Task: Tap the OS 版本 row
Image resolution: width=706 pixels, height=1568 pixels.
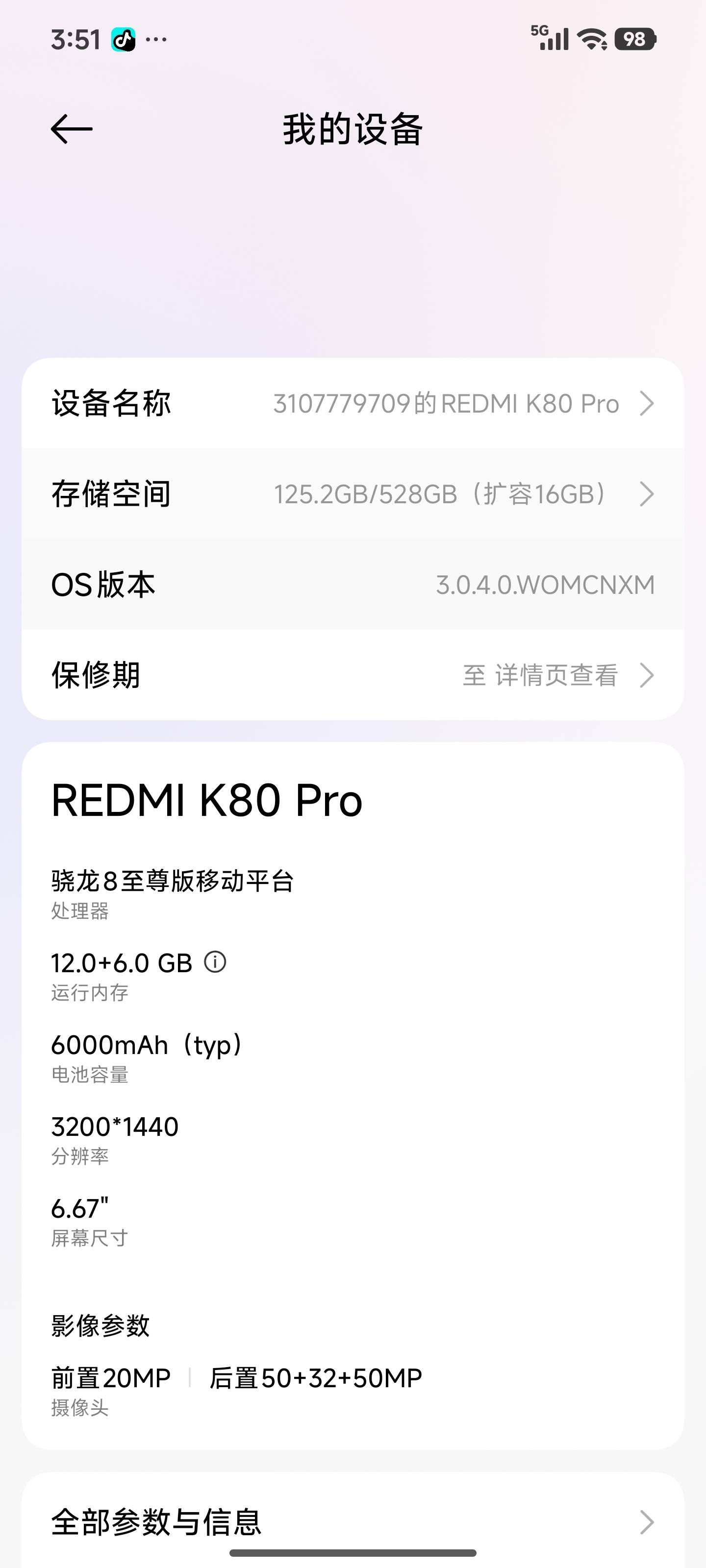Action: point(353,585)
